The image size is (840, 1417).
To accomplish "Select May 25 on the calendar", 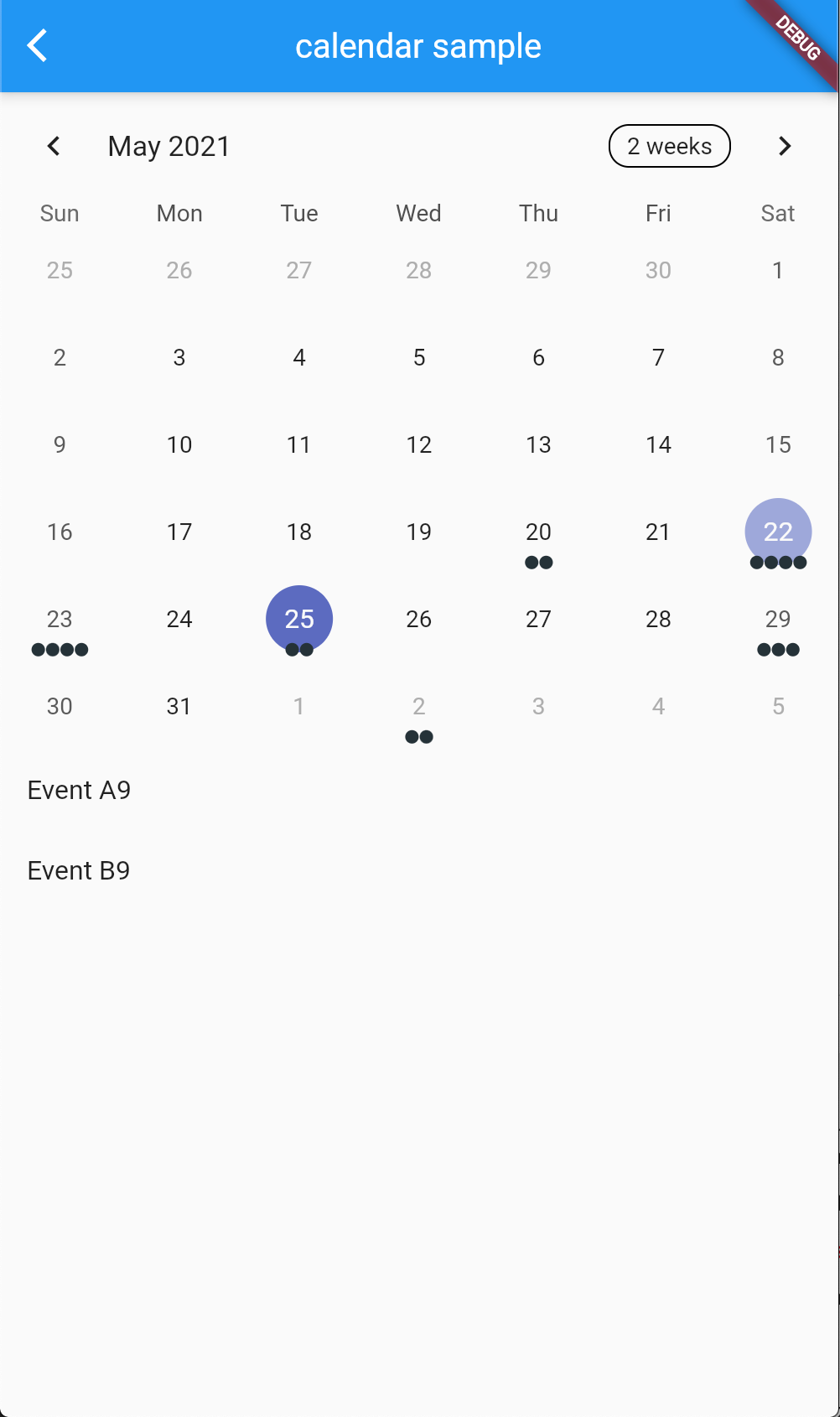I will pos(299,619).
